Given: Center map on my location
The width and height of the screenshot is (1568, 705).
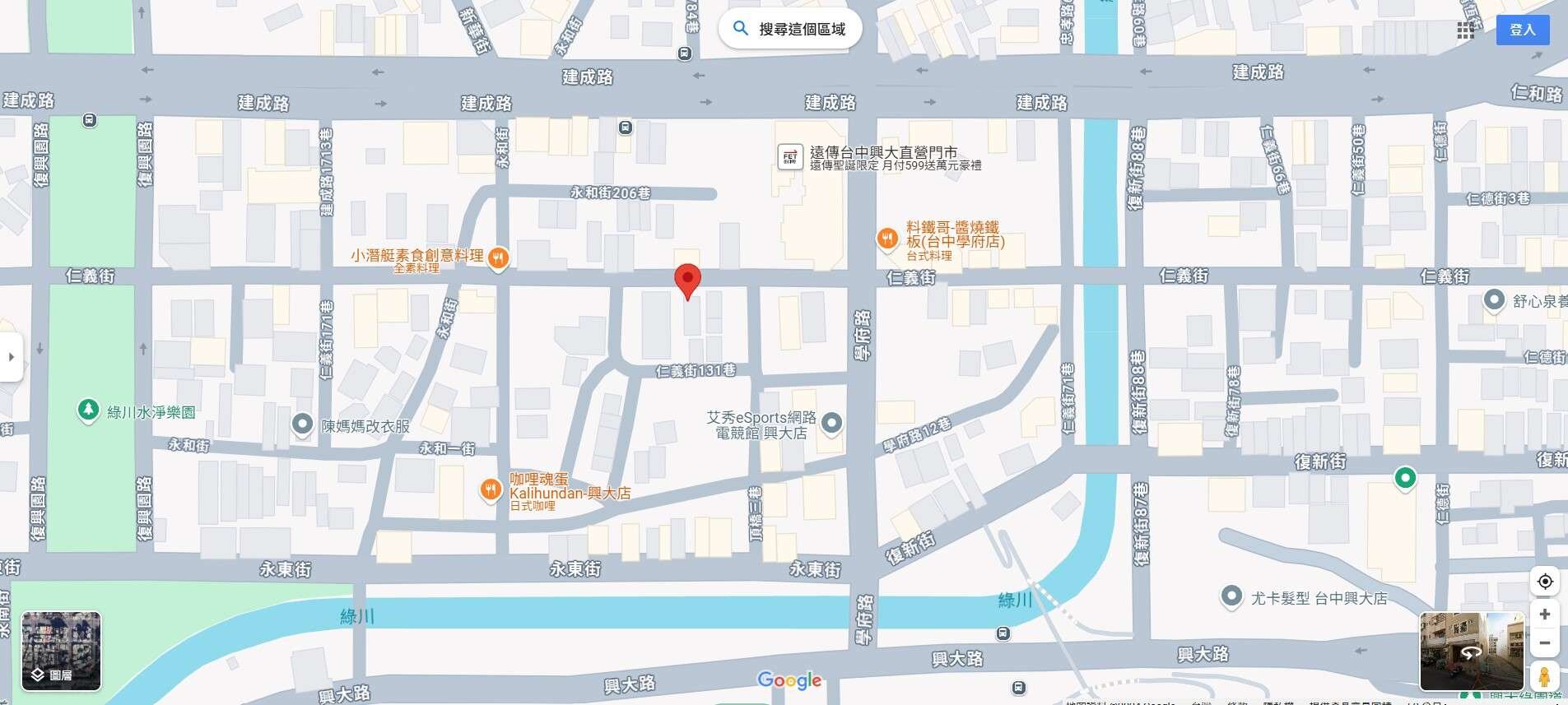Looking at the screenshot, I should (1545, 582).
